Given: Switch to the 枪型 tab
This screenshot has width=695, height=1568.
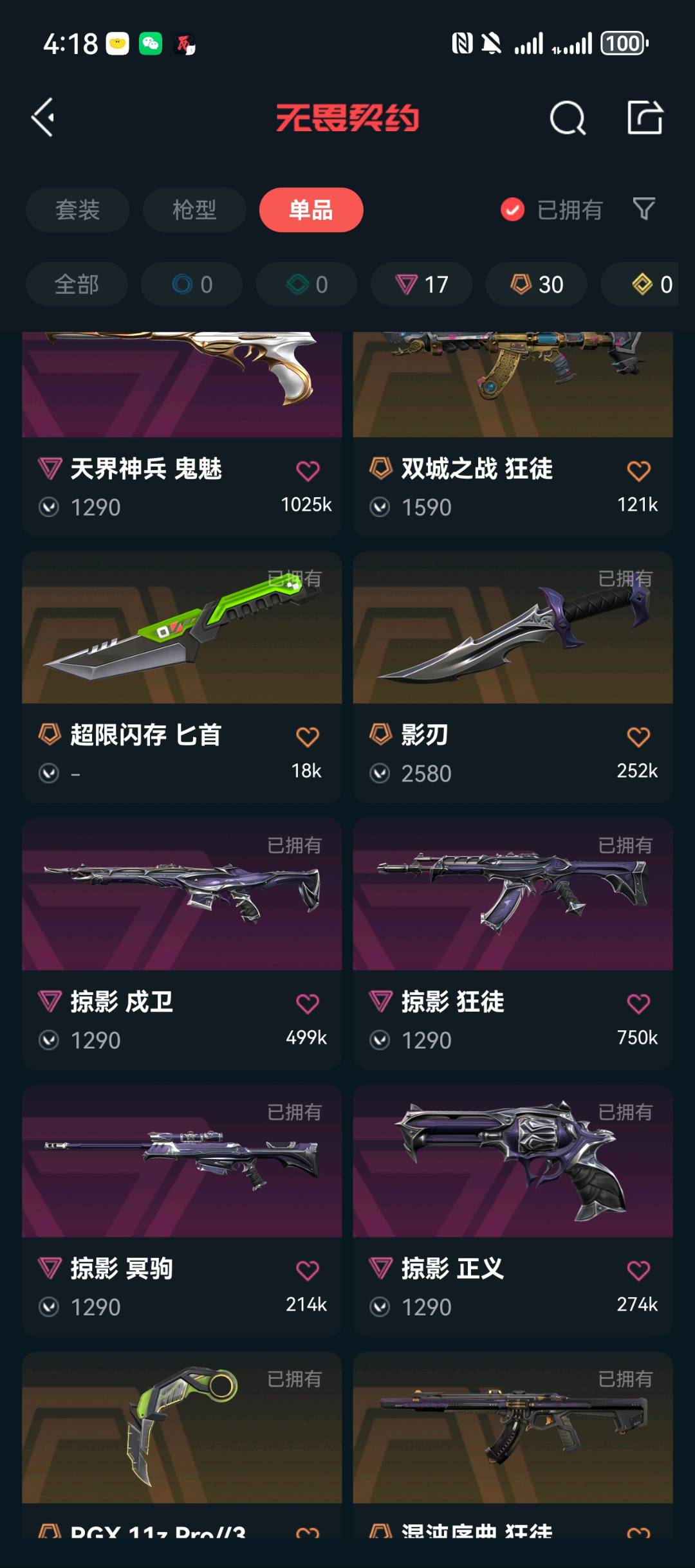Looking at the screenshot, I should pyautogui.click(x=194, y=210).
